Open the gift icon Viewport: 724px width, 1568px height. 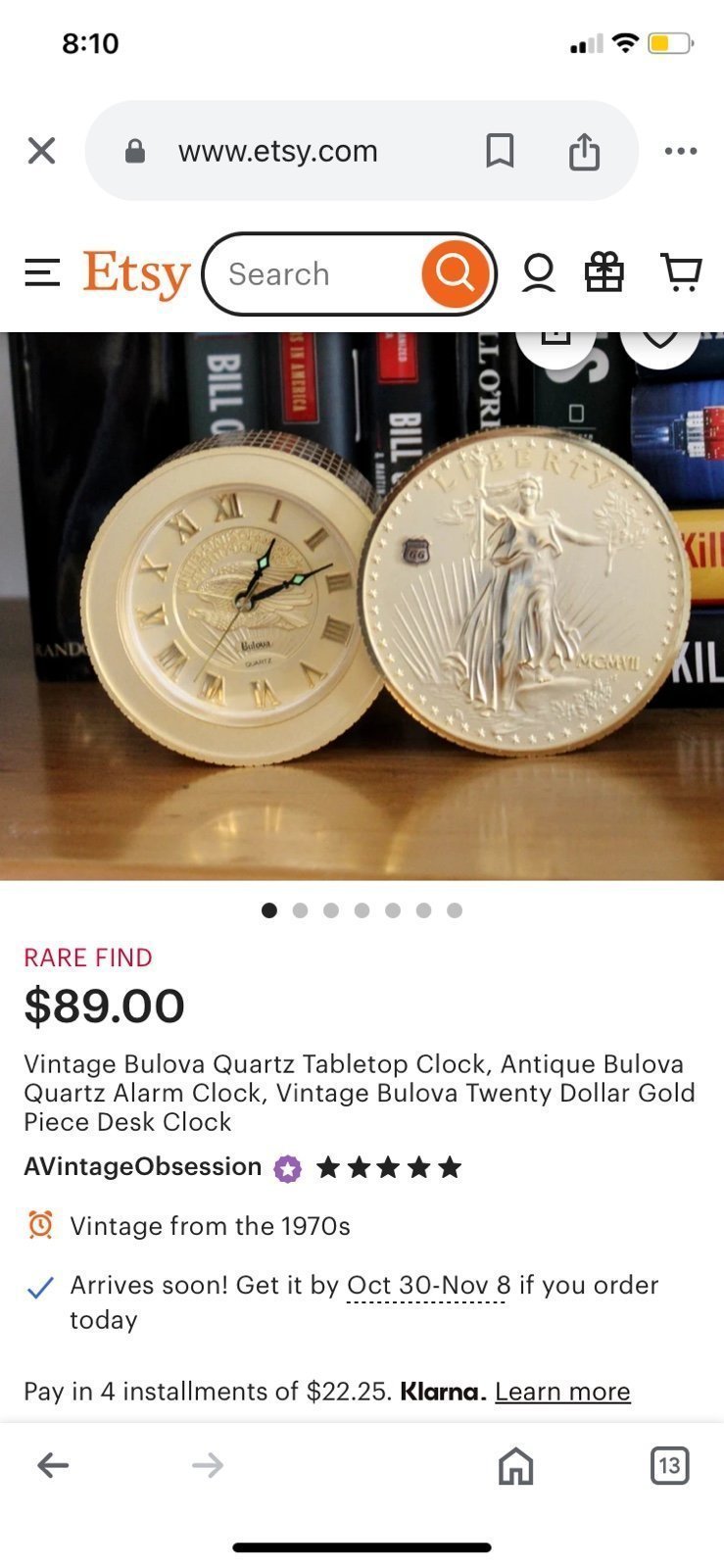(x=604, y=272)
